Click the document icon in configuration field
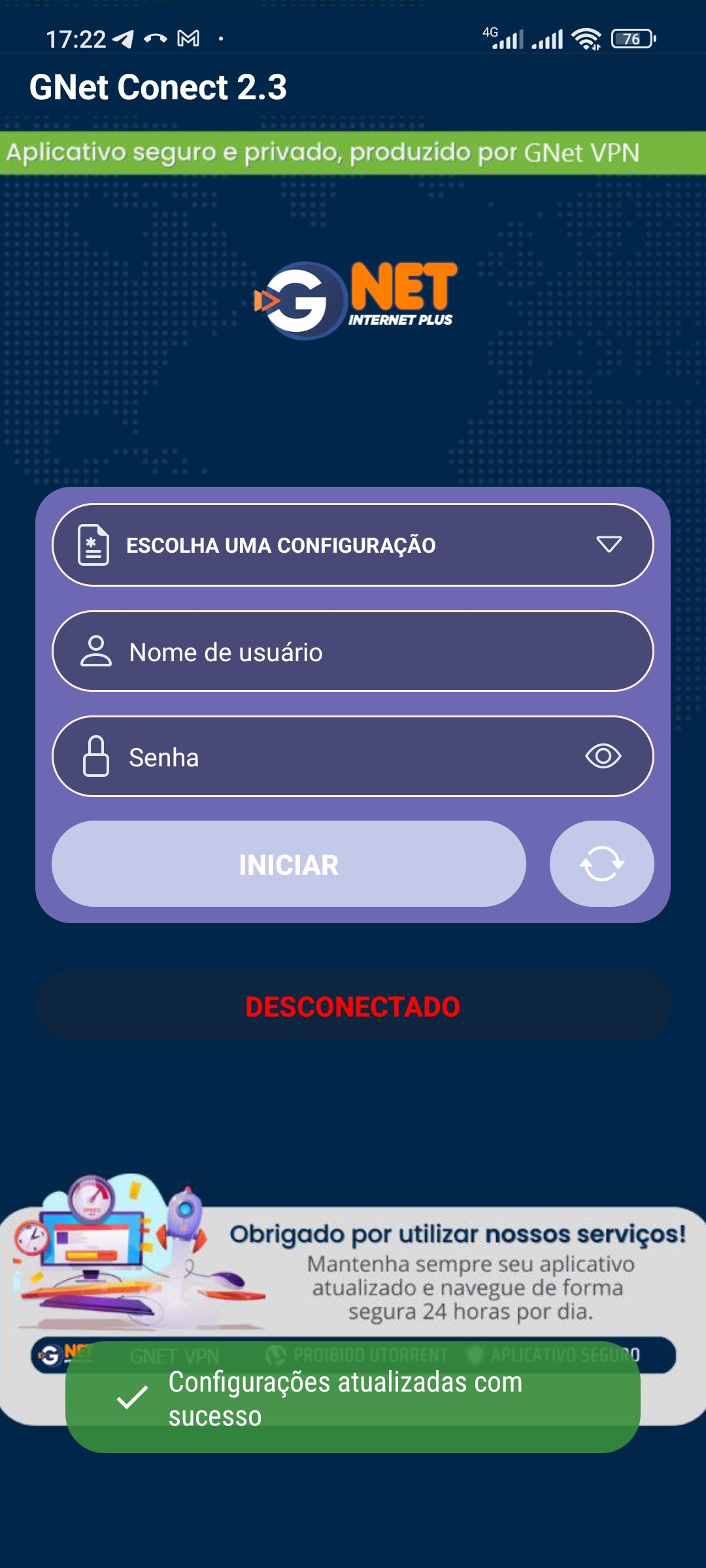706x1568 pixels. 92,544
